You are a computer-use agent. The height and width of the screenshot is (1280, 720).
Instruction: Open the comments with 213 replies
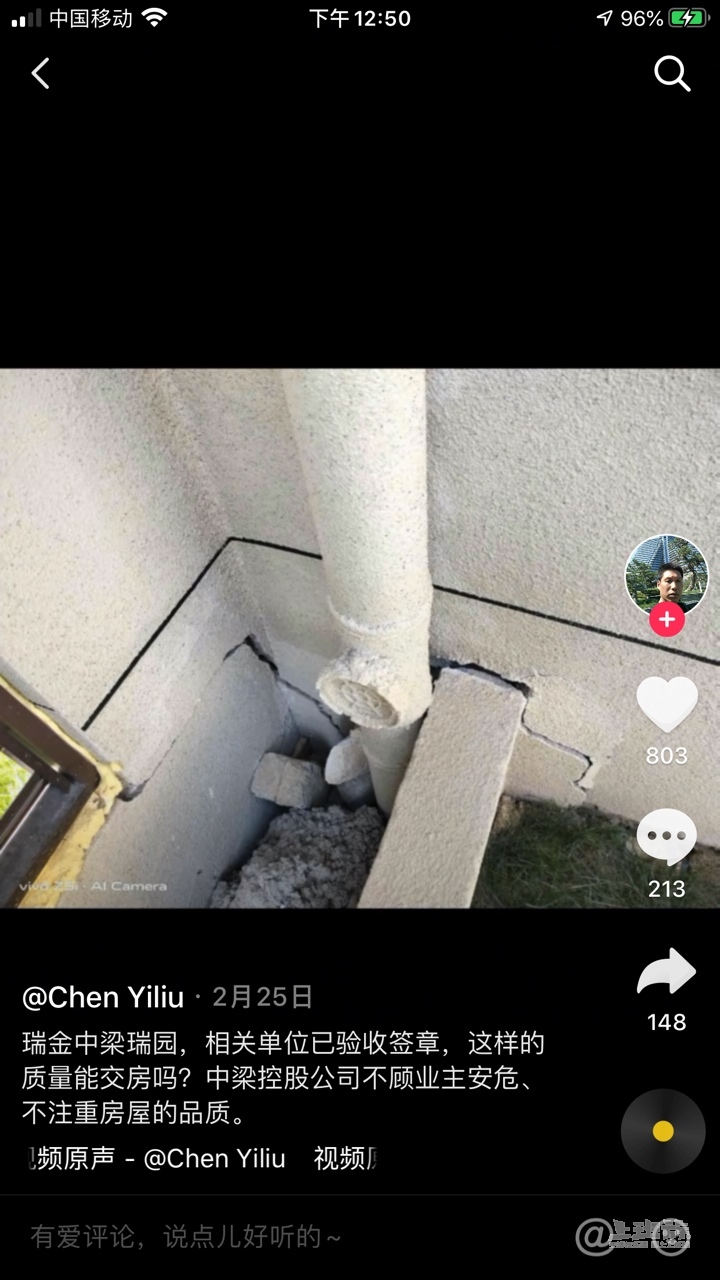click(x=666, y=838)
